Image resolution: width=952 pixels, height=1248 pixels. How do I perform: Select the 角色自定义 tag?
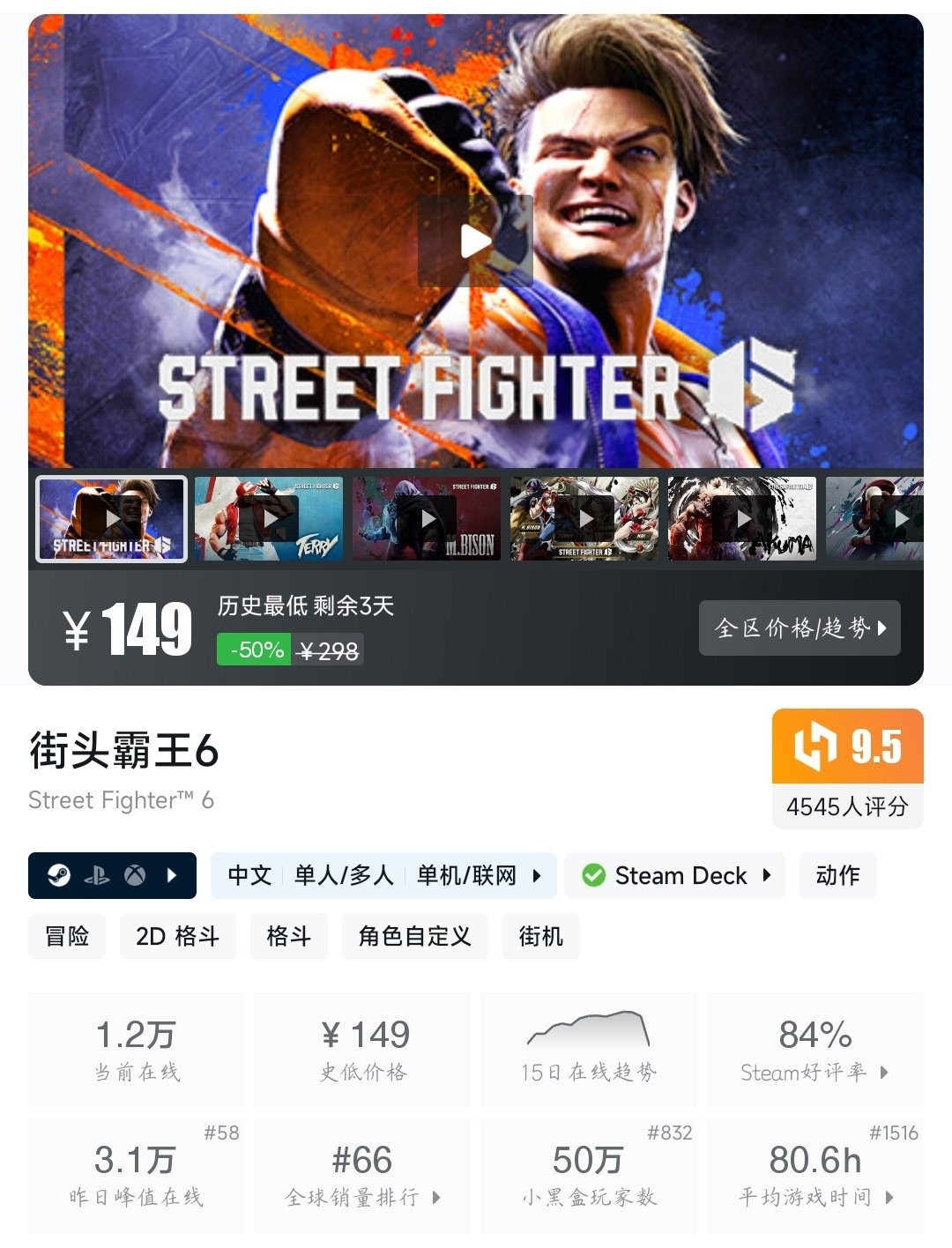tap(414, 936)
